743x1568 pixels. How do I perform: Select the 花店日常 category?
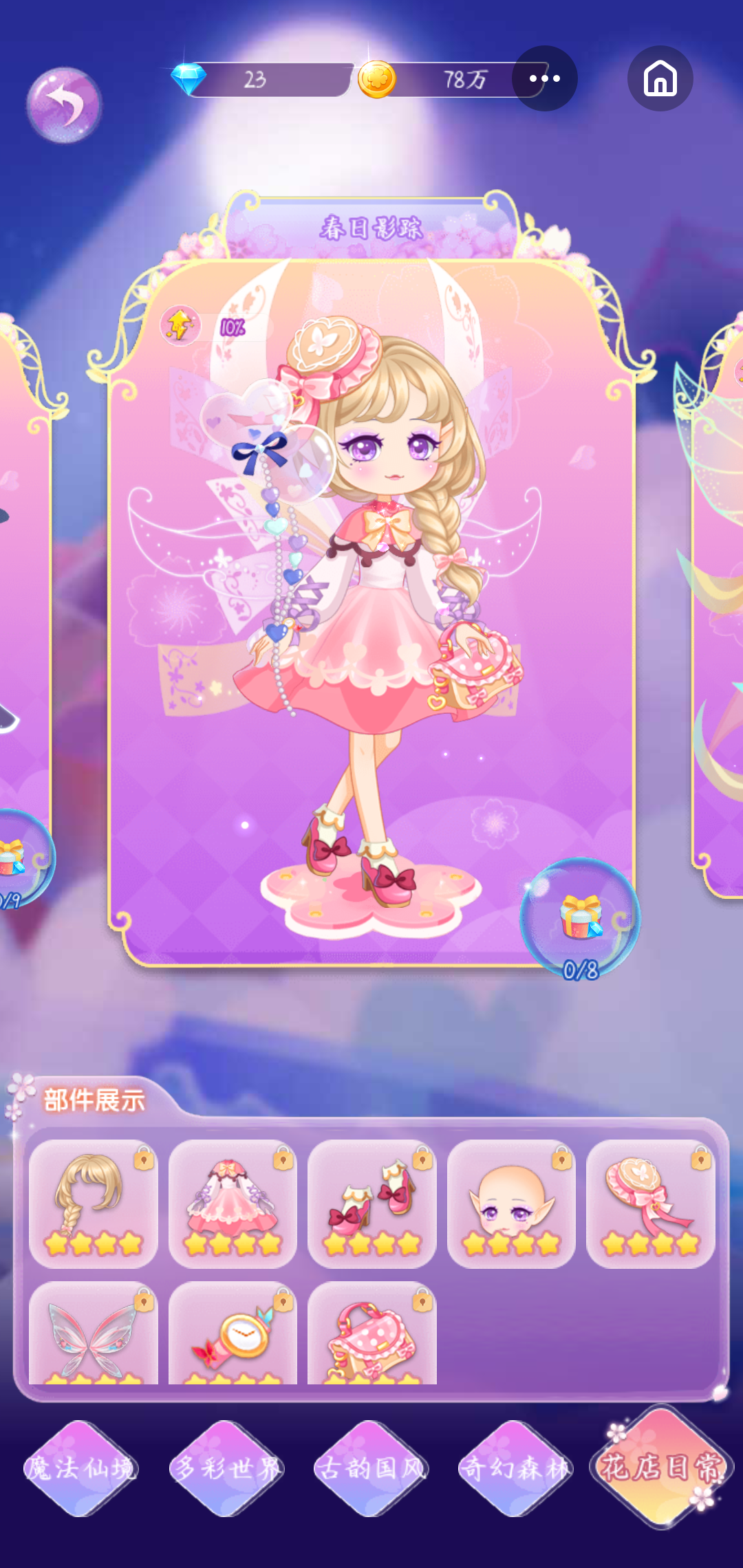pos(661,1467)
